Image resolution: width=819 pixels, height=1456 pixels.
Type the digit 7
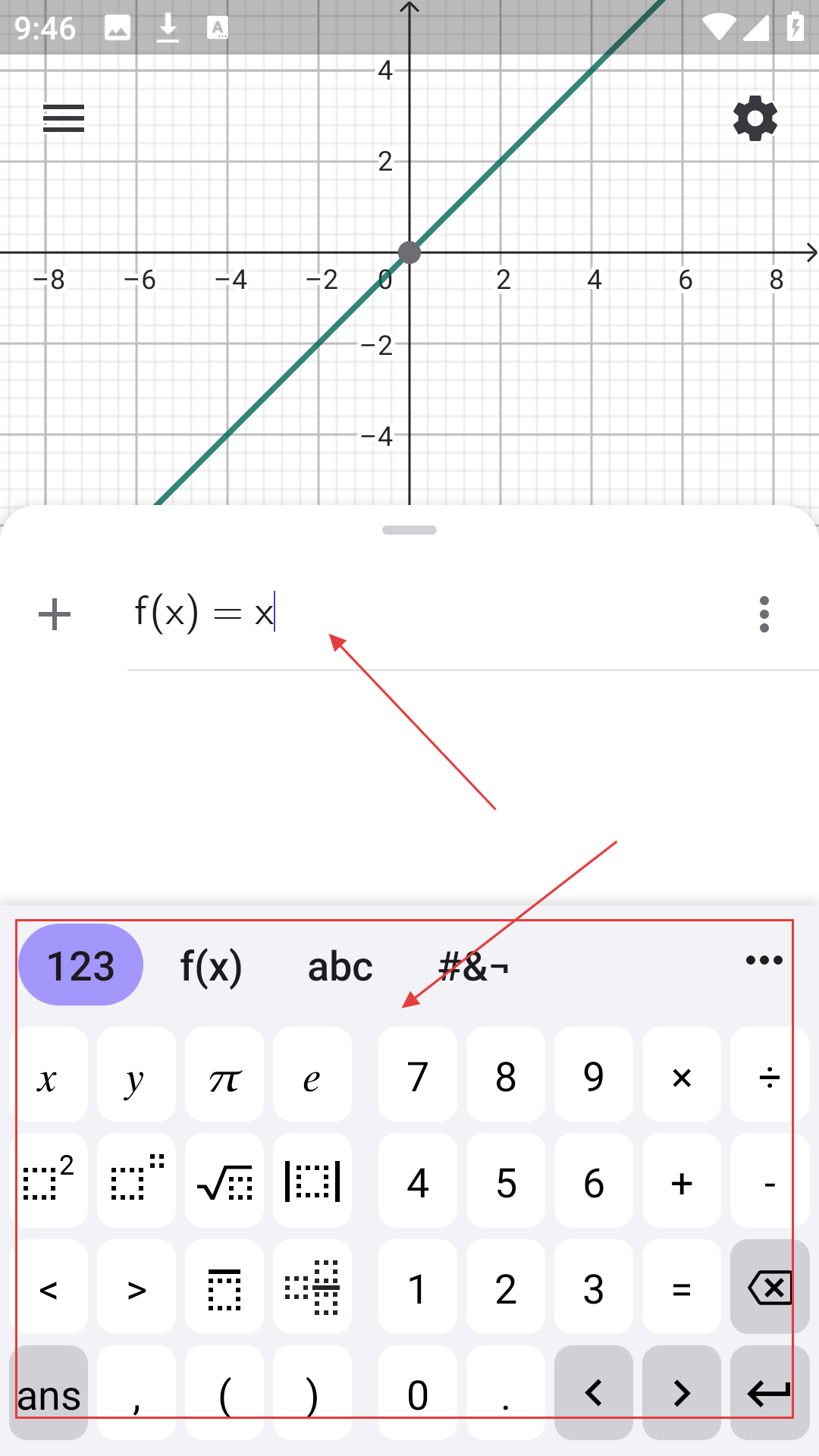tap(418, 1075)
